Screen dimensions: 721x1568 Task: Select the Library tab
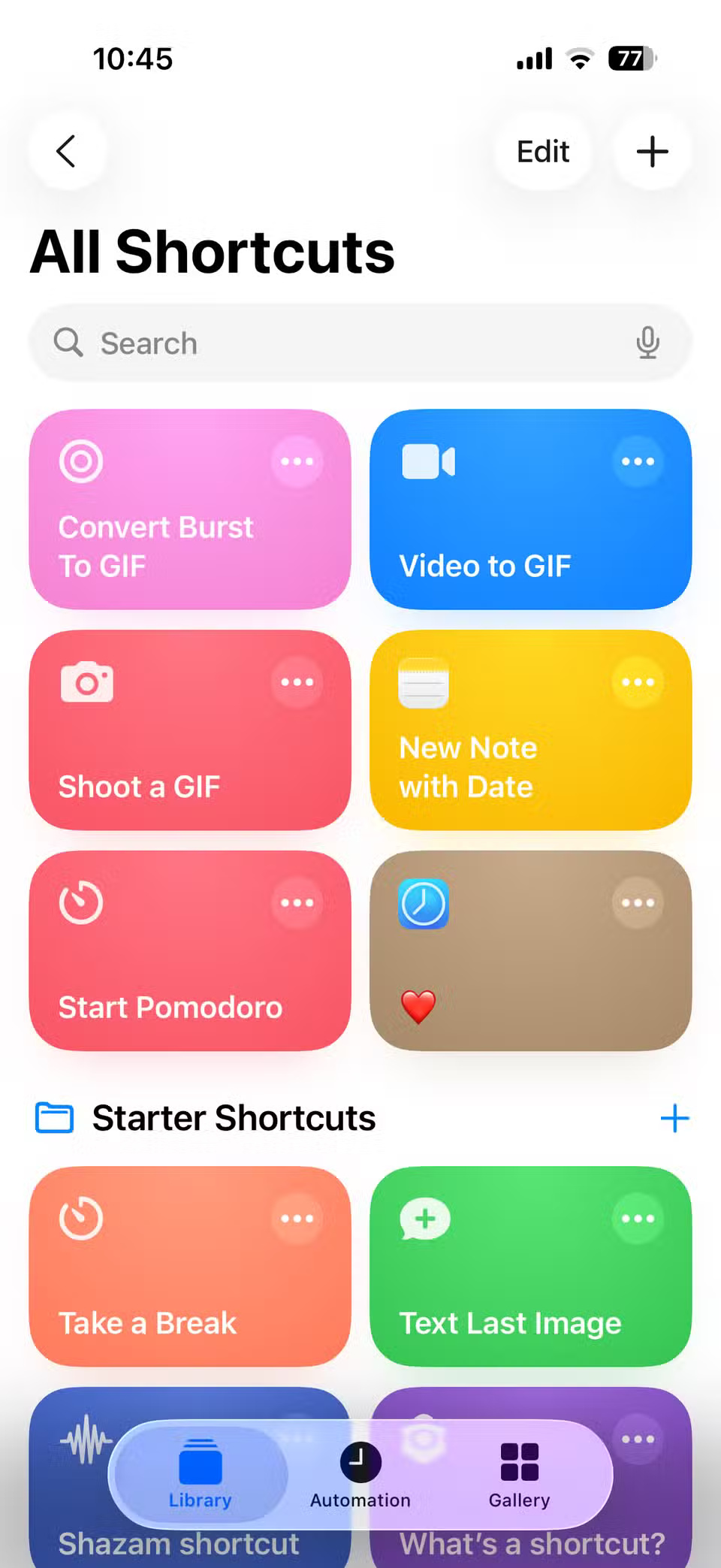point(199,1473)
